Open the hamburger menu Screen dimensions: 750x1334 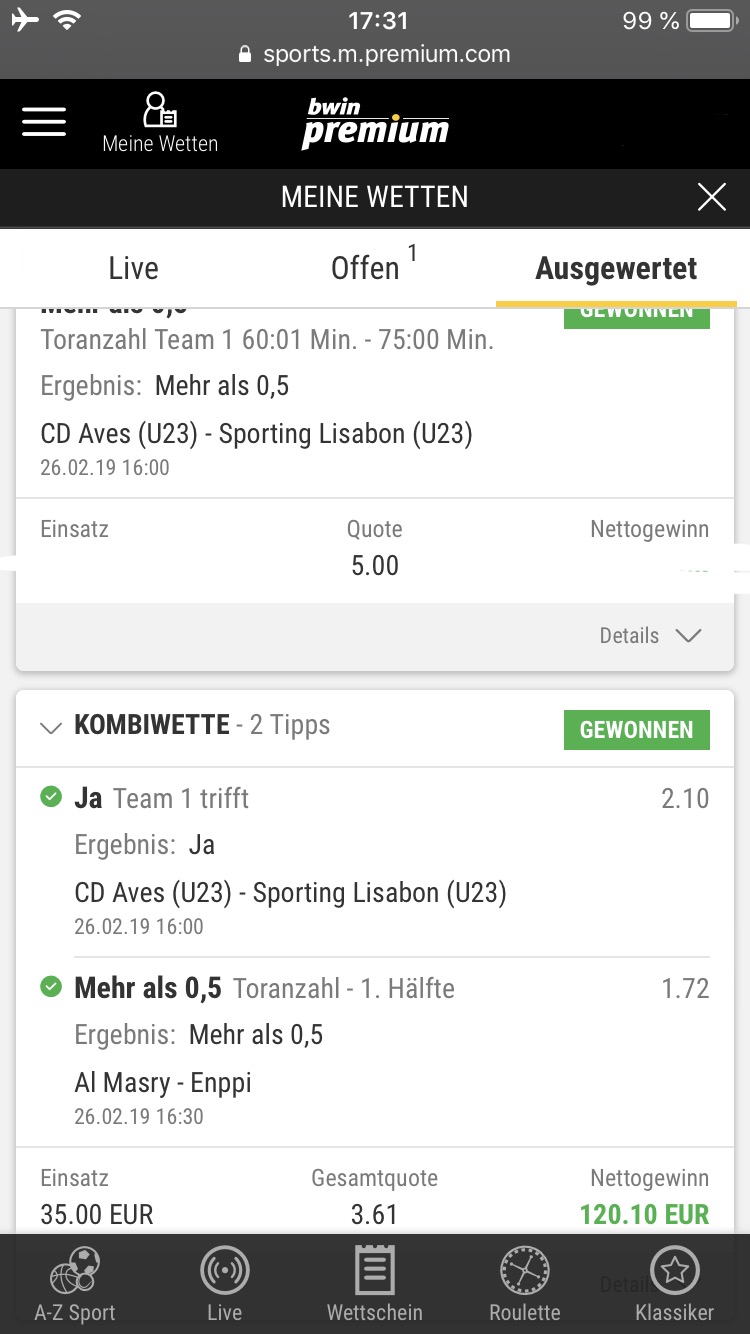(44, 122)
